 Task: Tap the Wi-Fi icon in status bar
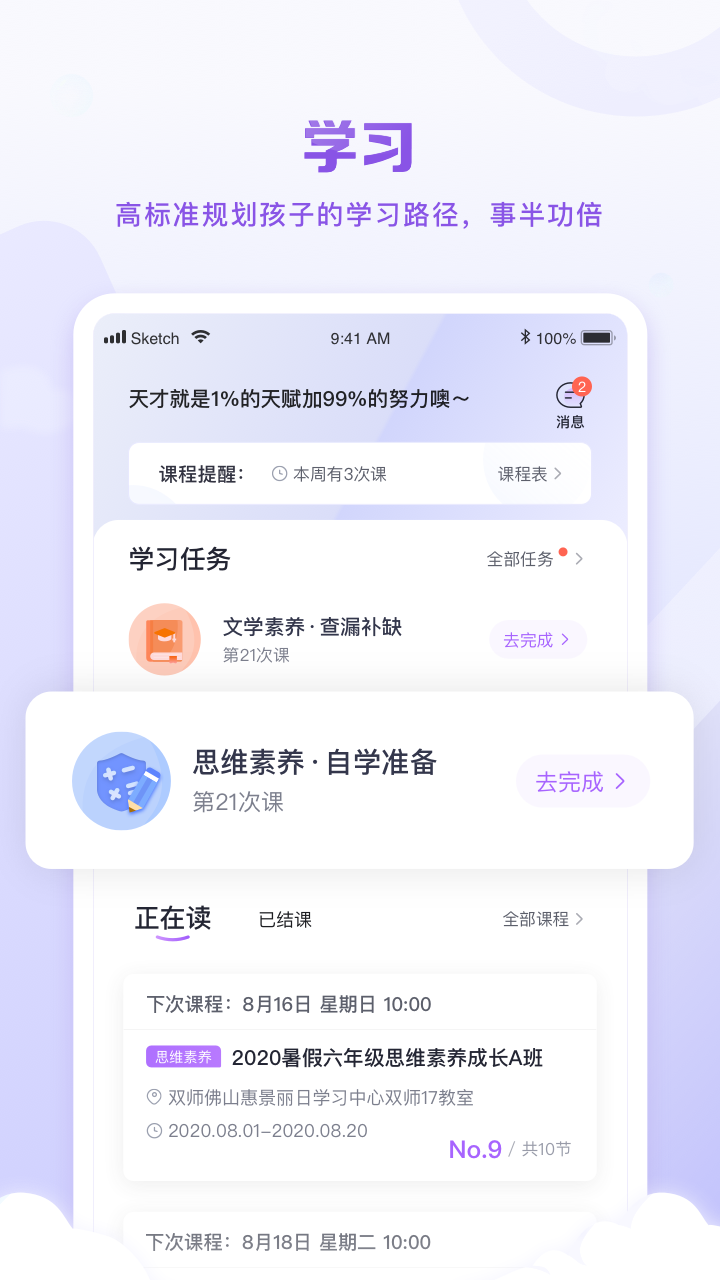pyautogui.click(x=199, y=338)
